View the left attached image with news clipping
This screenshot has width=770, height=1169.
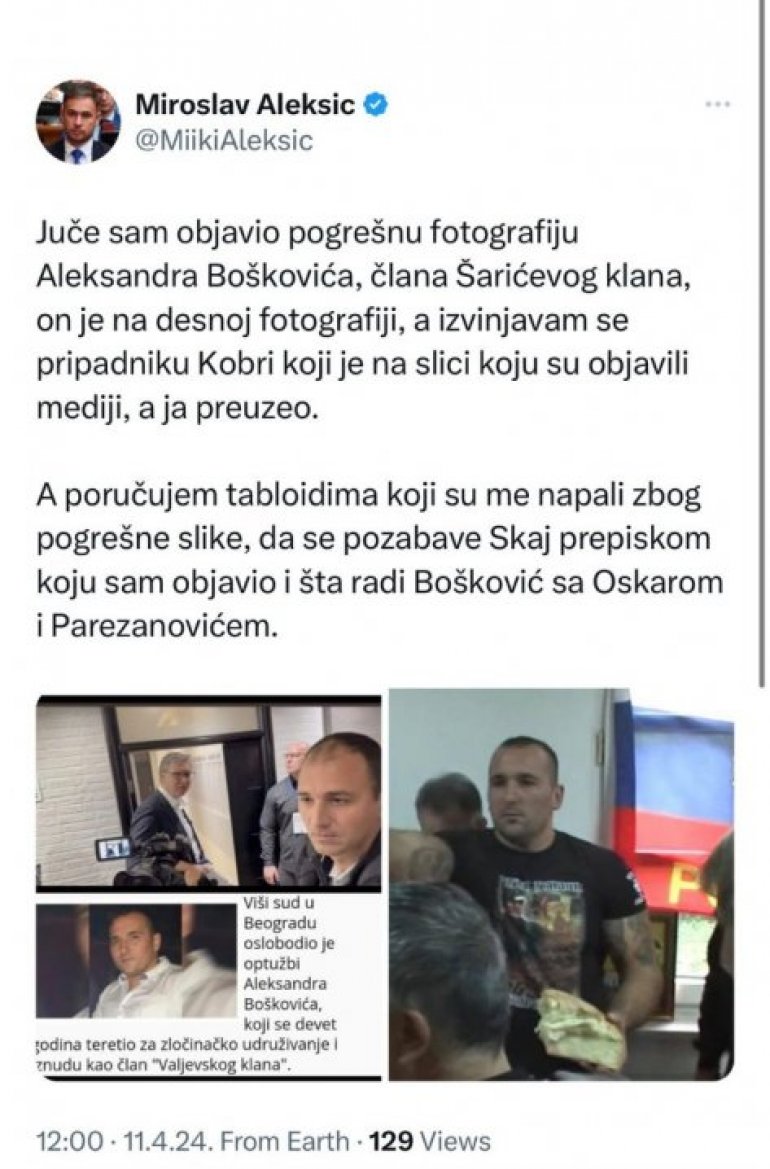click(x=209, y=886)
